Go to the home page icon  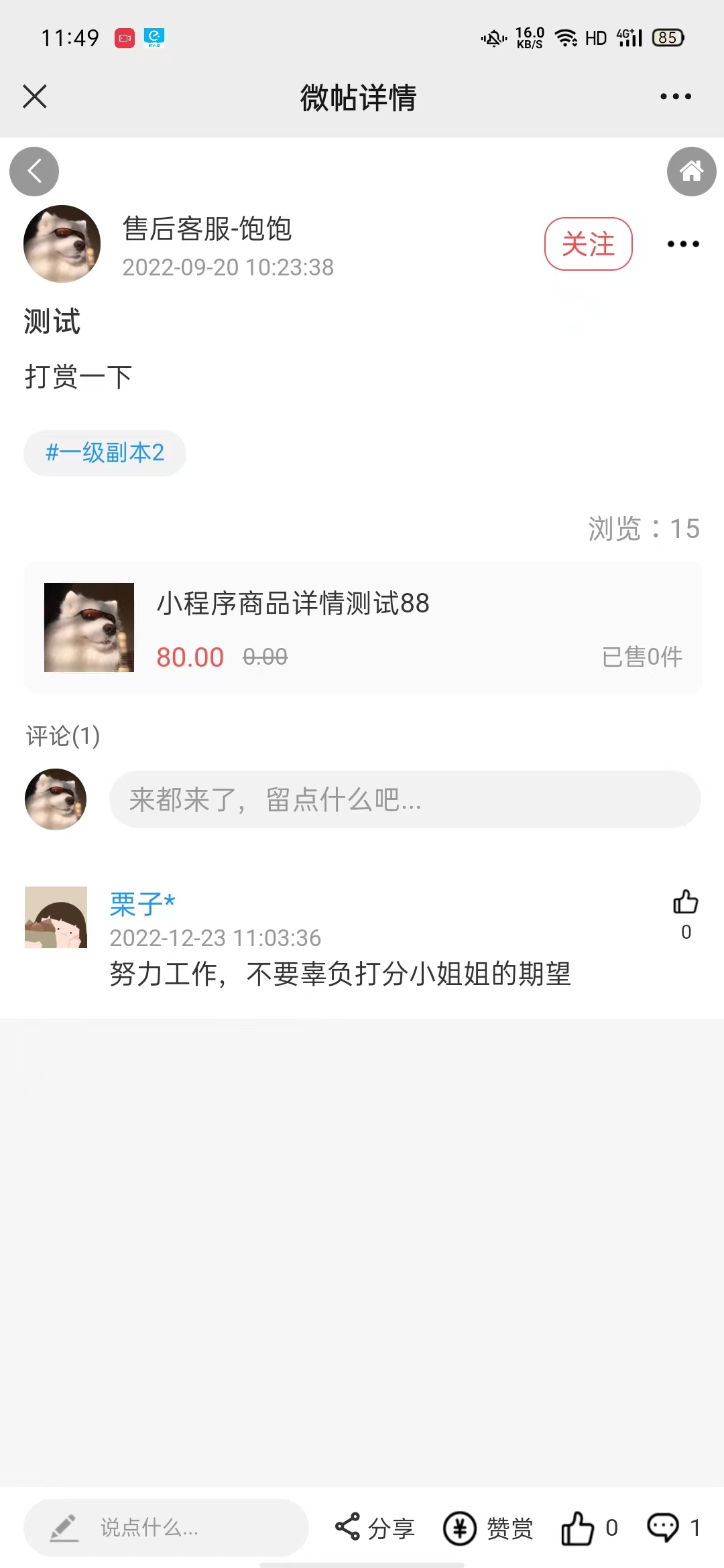click(691, 172)
